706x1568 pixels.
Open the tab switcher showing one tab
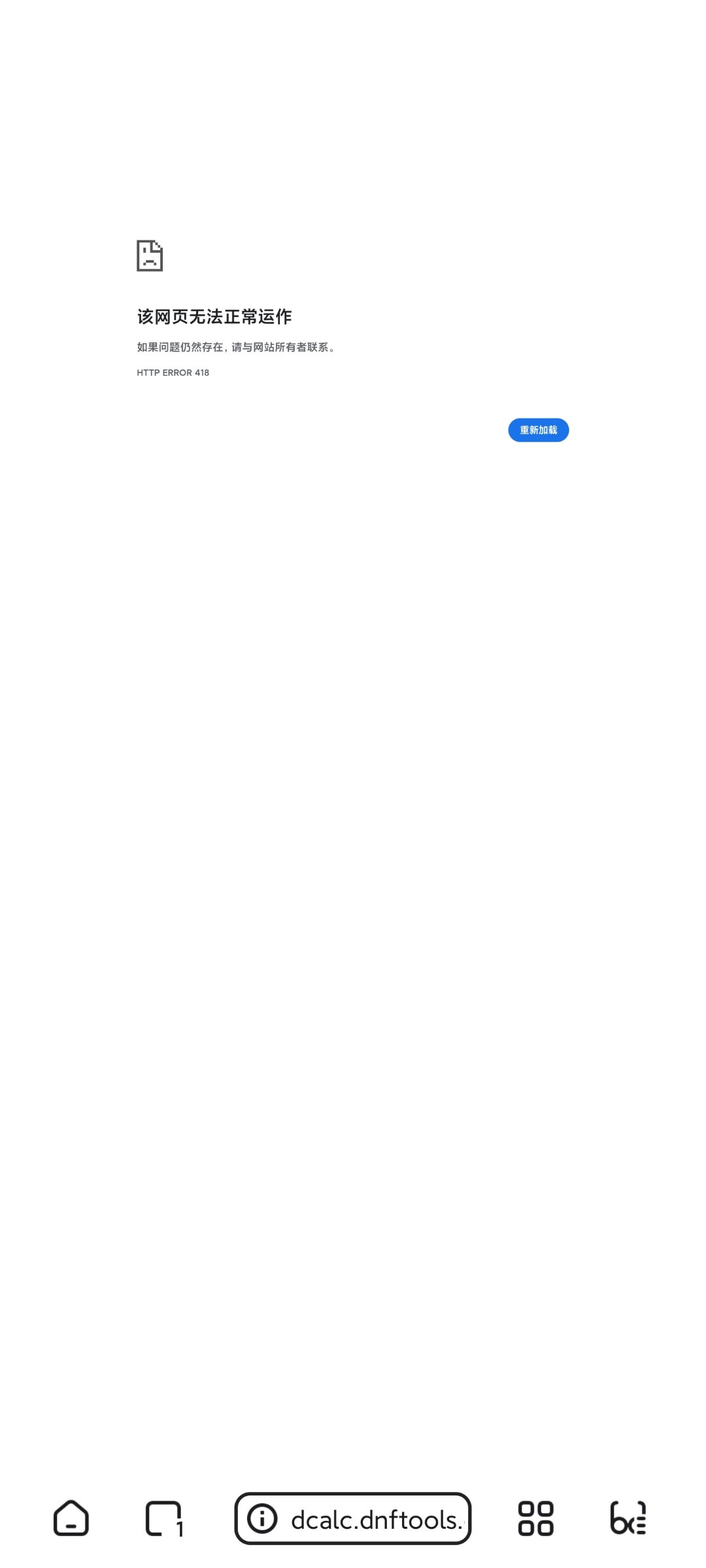[163, 1518]
